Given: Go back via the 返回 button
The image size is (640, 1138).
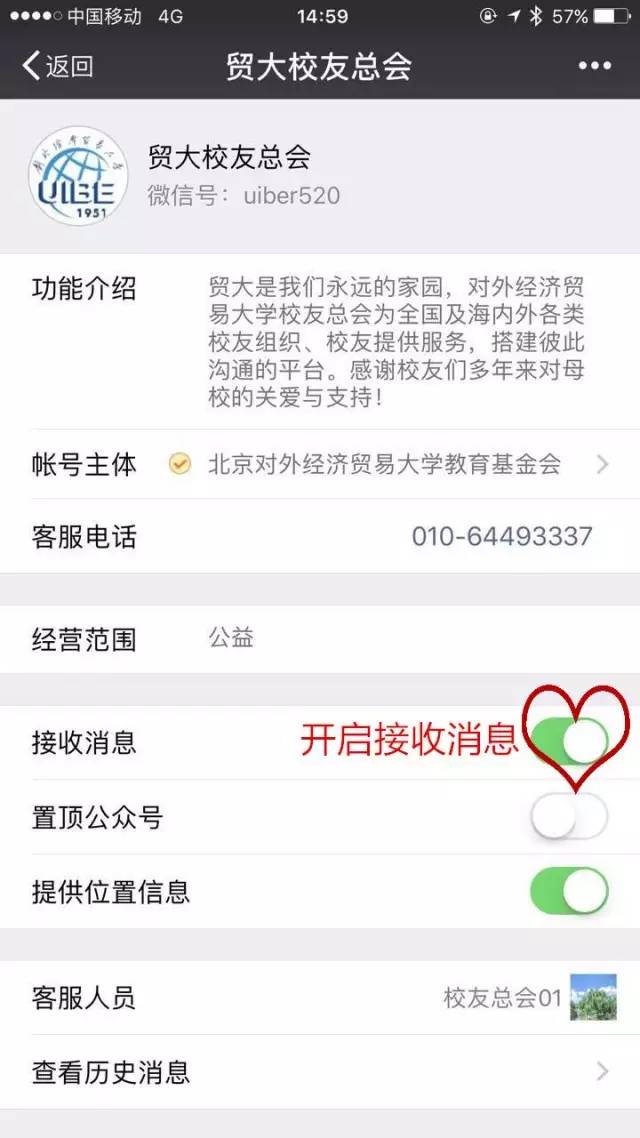Looking at the screenshot, I should (x=58, y=67).
